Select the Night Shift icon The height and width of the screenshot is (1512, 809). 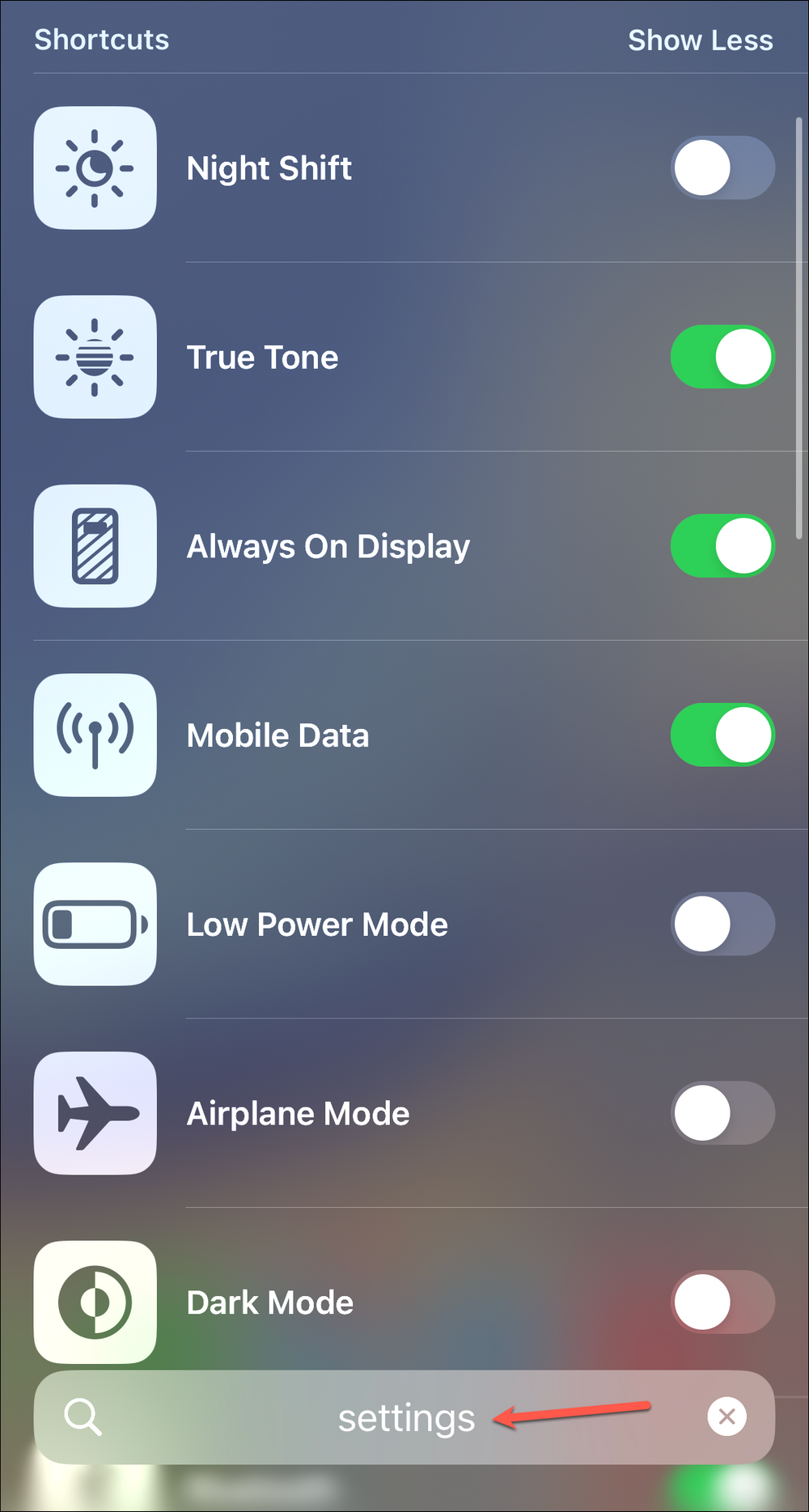tap(95, 167)
